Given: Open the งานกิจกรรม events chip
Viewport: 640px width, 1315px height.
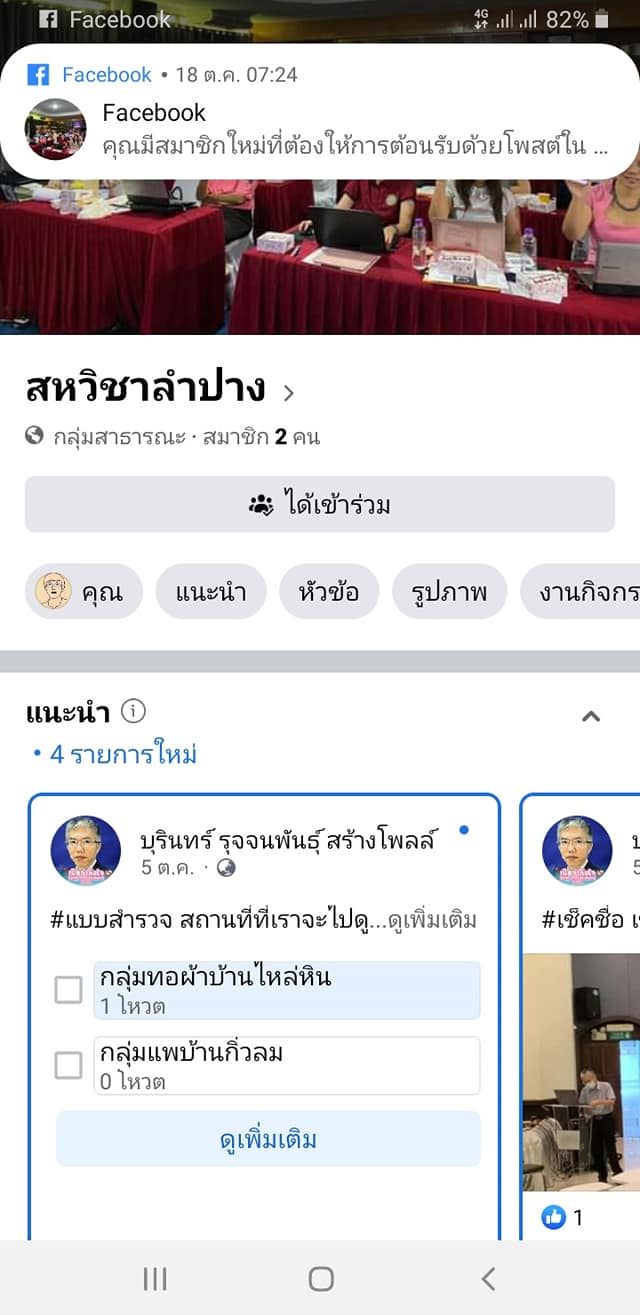Looking at the screenshot, I should [580, 591].
